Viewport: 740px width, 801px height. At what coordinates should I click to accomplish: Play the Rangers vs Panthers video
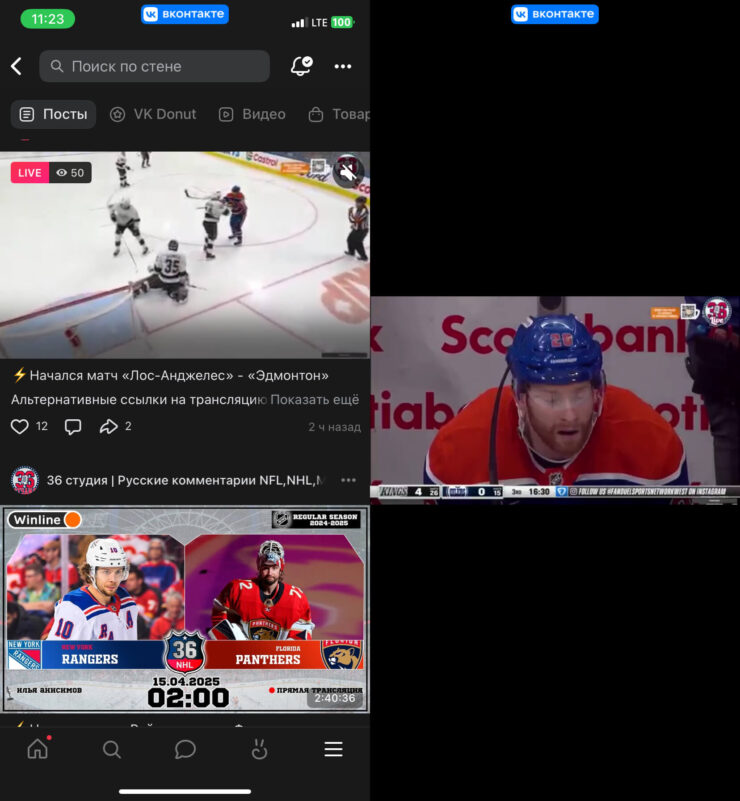[x=185, y=610]
